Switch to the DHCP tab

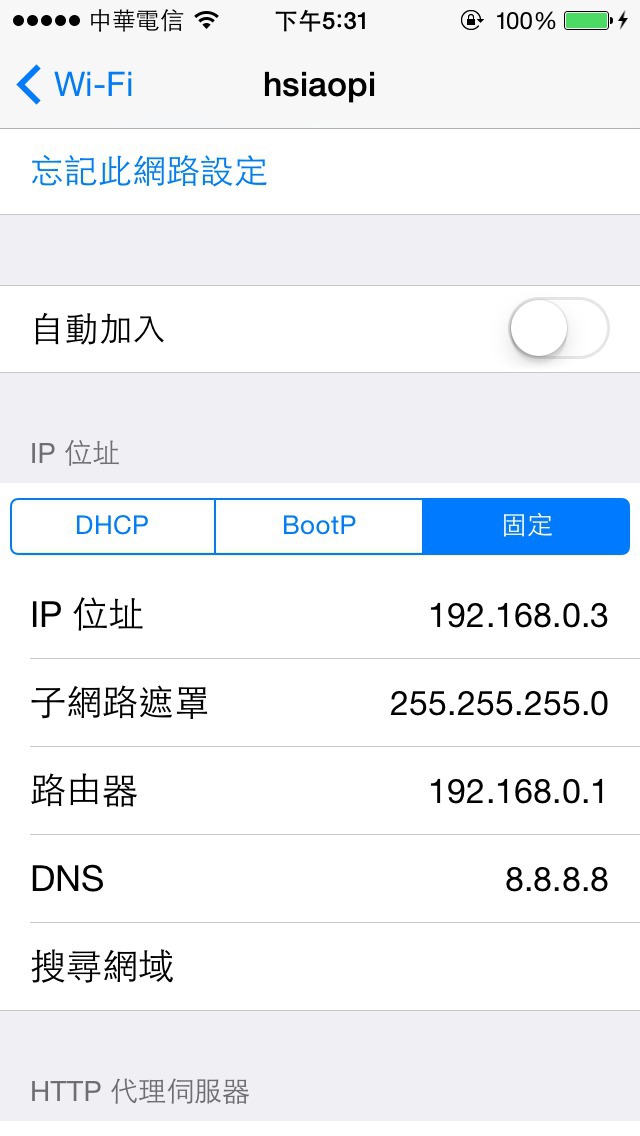coord(112,526)
